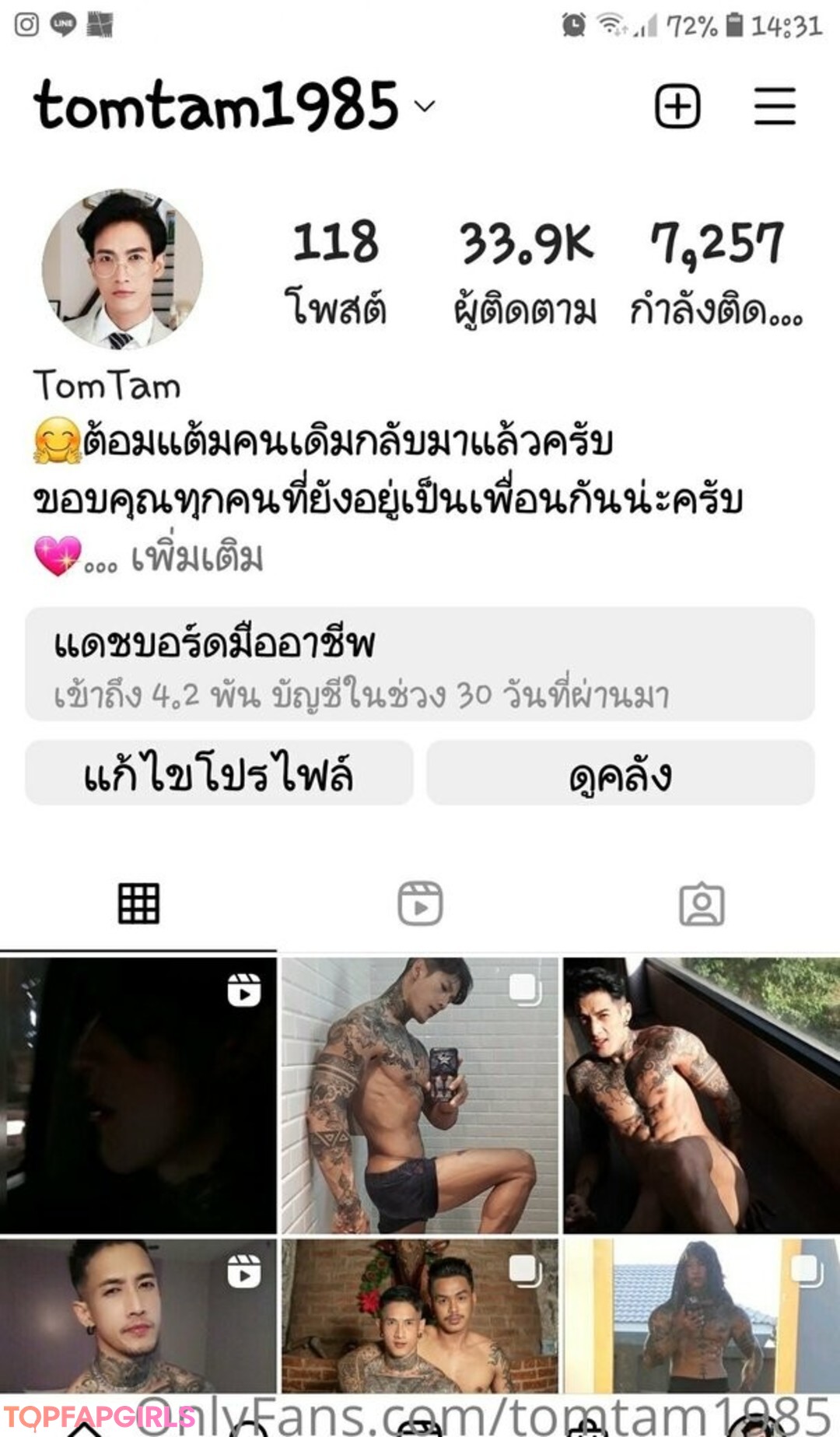The width and height of the screenshot is (840, 1437).
Task: Tap the แก้ไขโปรไฟล์ edit profile button
Action: point(219,773)
